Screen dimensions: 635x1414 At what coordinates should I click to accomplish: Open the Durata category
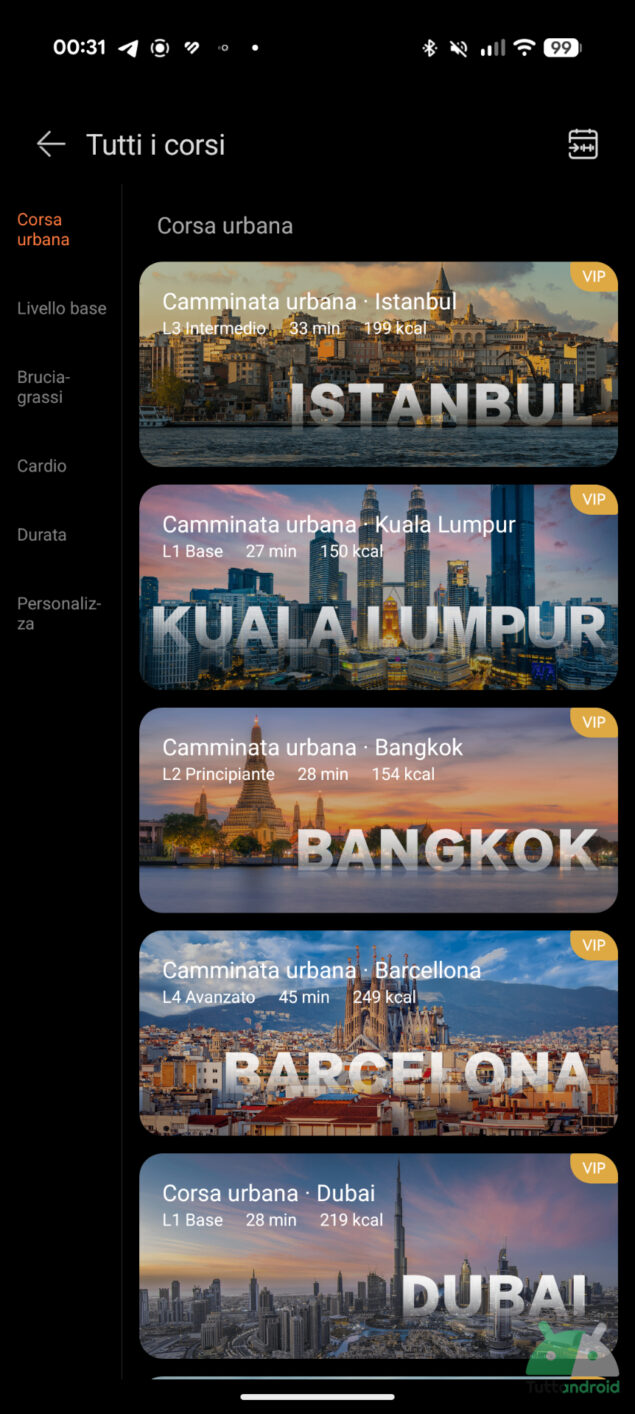tap(41, 535)
